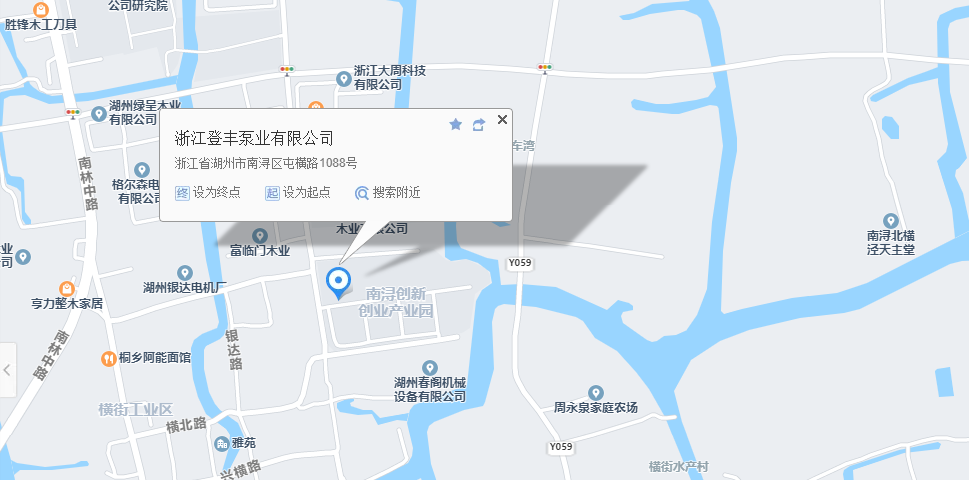Close the 浙江登丰泵业 info popup

coord(502,120)
